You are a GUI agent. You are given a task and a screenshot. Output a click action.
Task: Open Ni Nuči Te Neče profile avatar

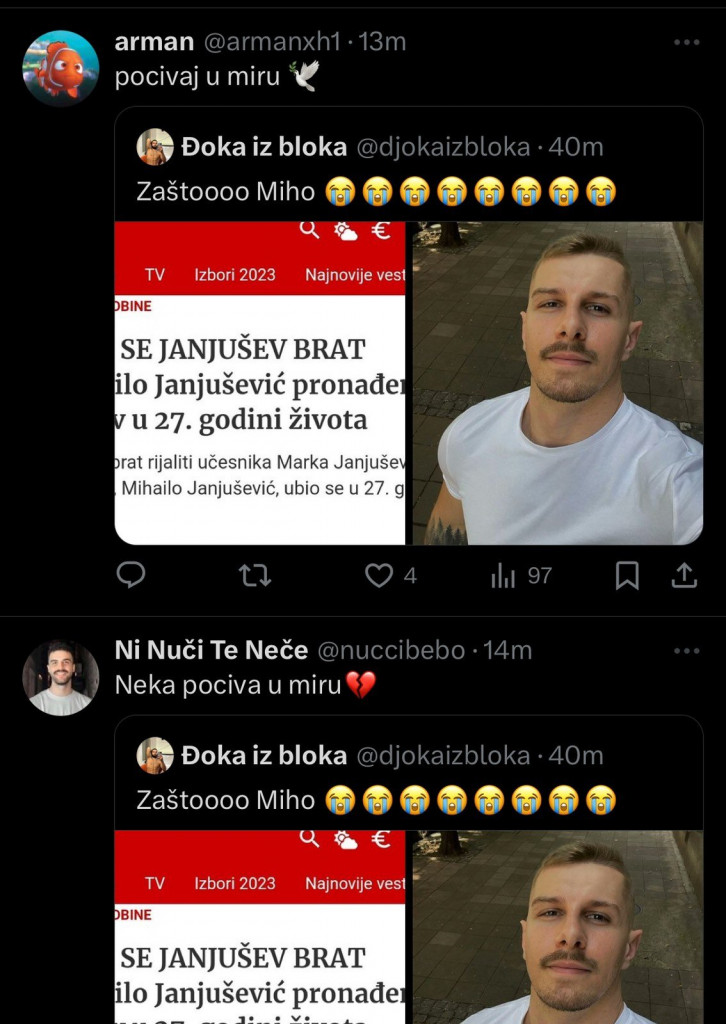point(60,677)
